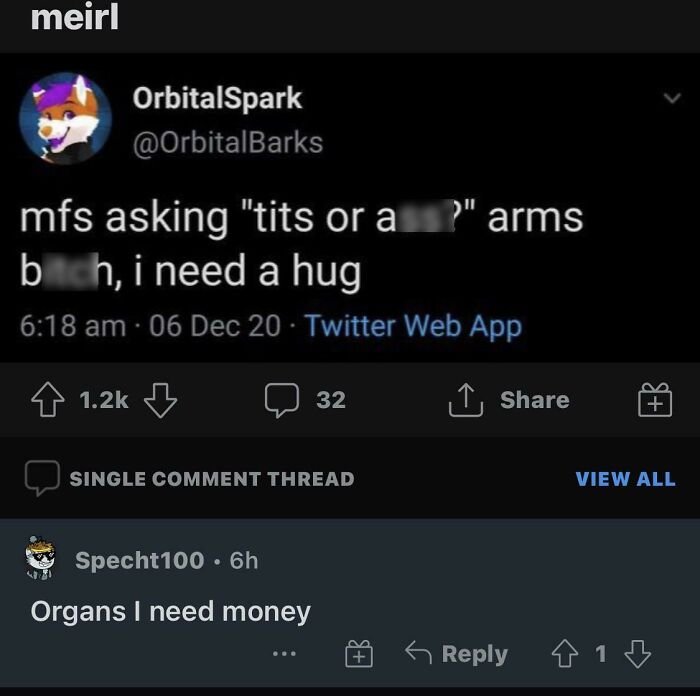
Task: Tap View All comments
Action: (625, 479)
